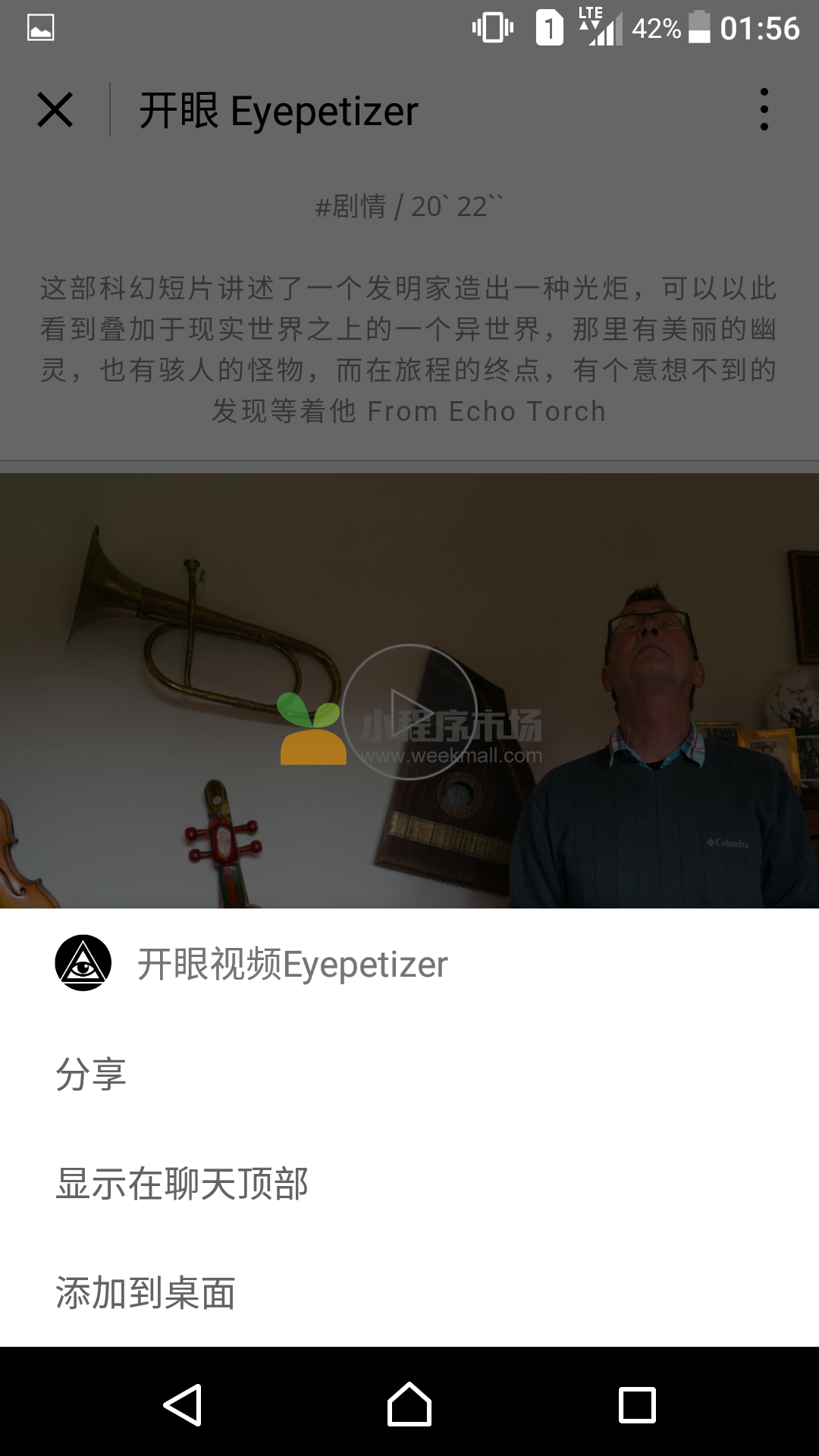Image resolution: width=819 pixels, height=1456 pixels.
Task: Play the Echo Torch video
Action: (409, 711)
